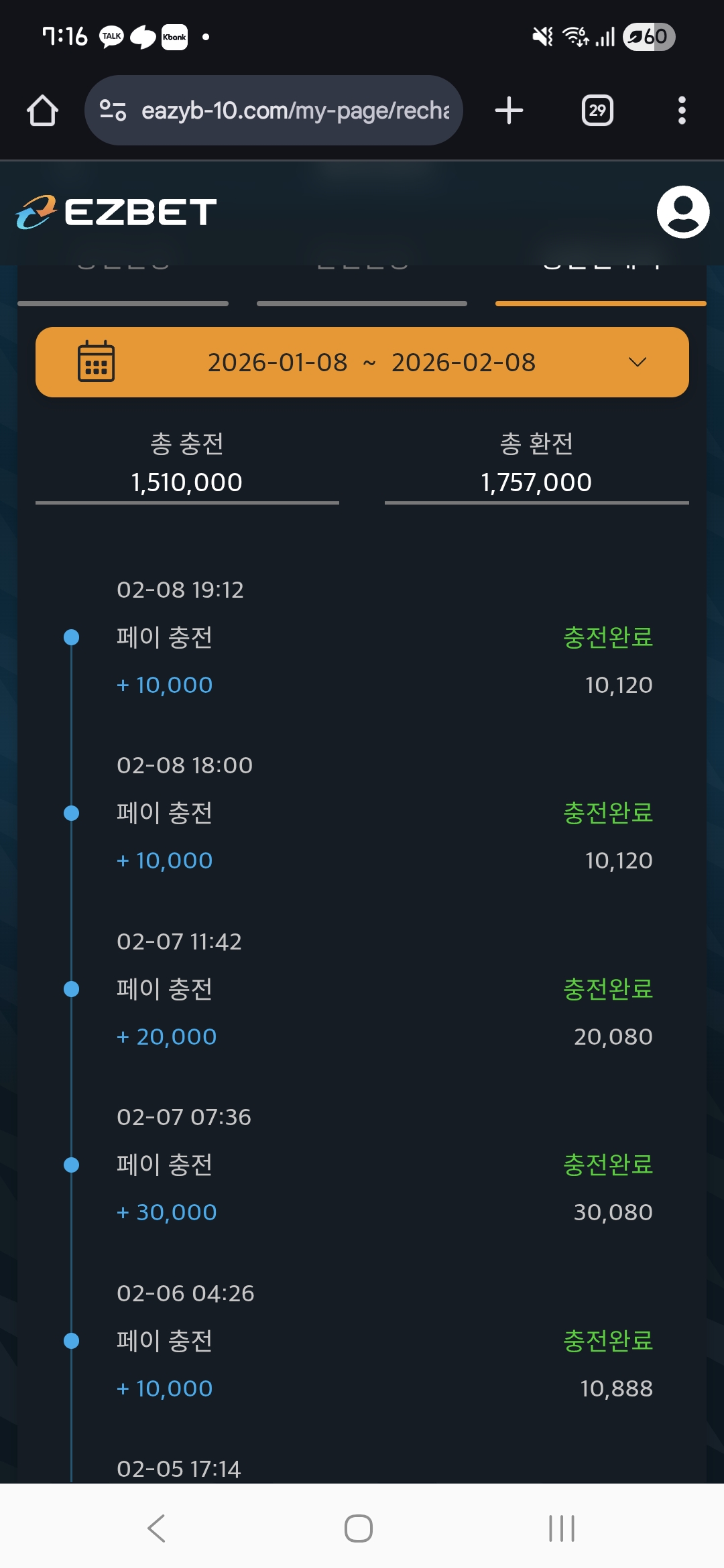724x1568 pixels.
Task: Open a new browser tab
Action: pyautogui.click(x=509, y=111)
